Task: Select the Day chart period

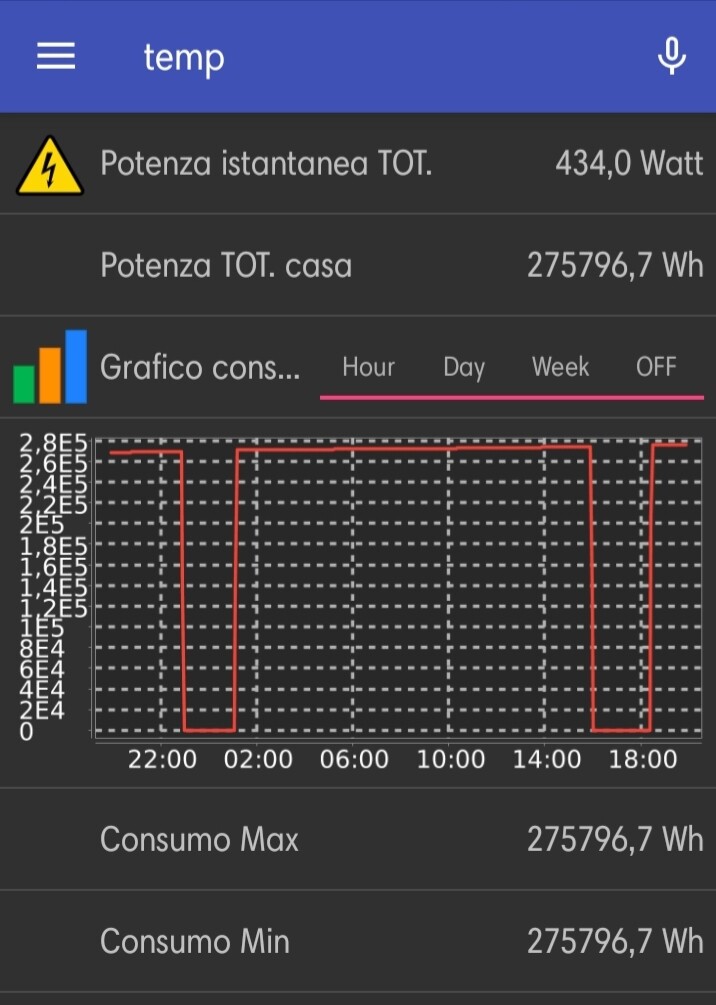Action: click(464, 368)
